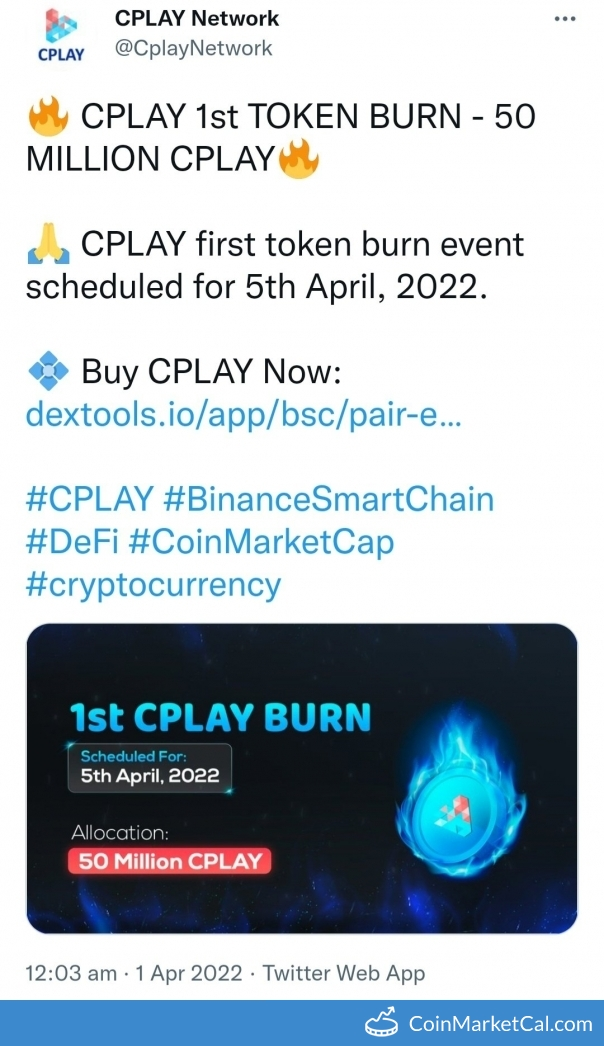Open the #CoinMarketCap hashtag
Screen dimensions: 604x1046
coord(261,541)
